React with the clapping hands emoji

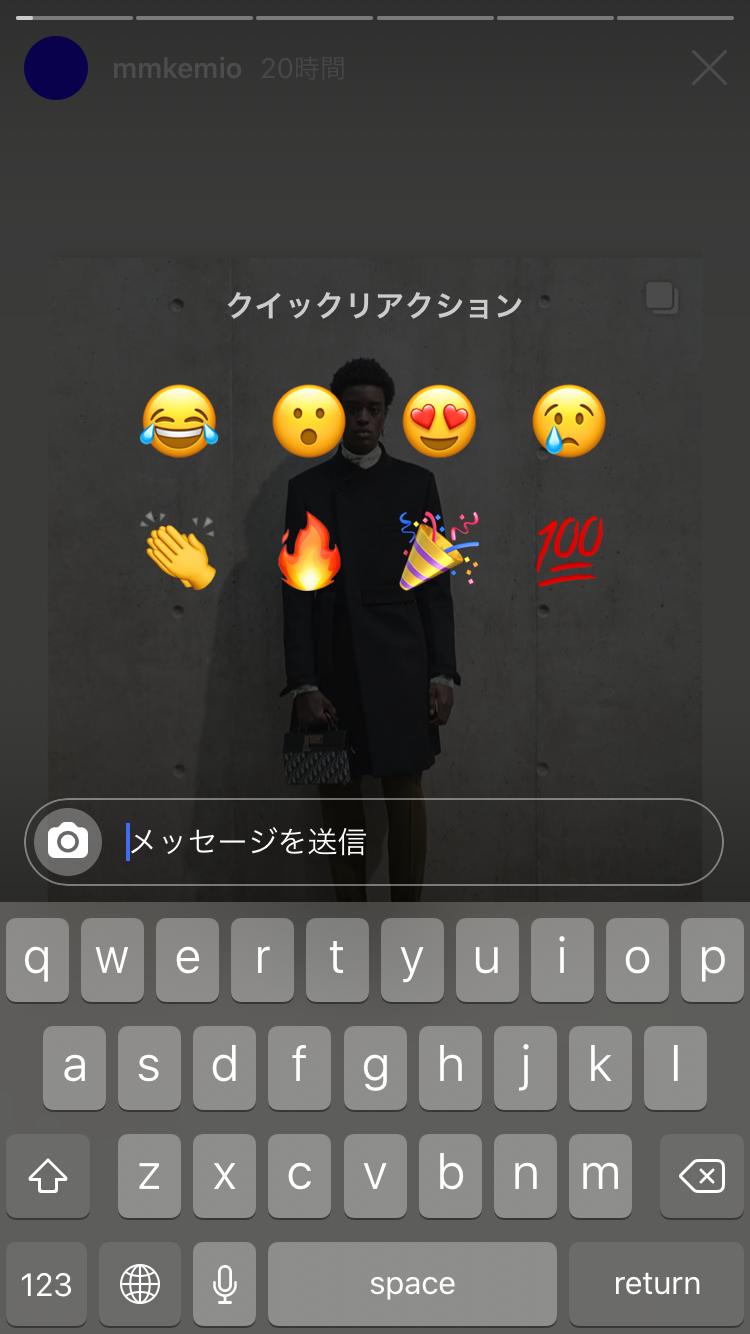[x=178, y=551]
